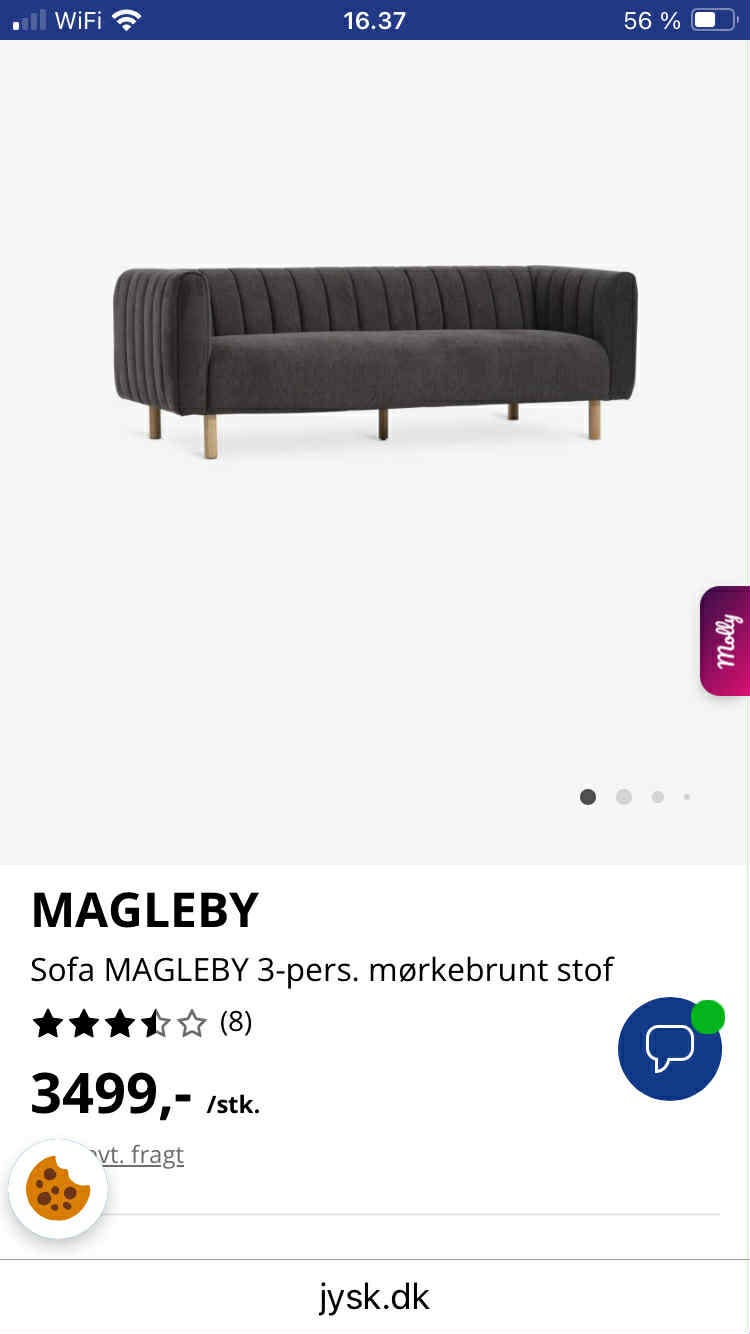Tap the green notification dot on chat bubble

coord(709,1017)
